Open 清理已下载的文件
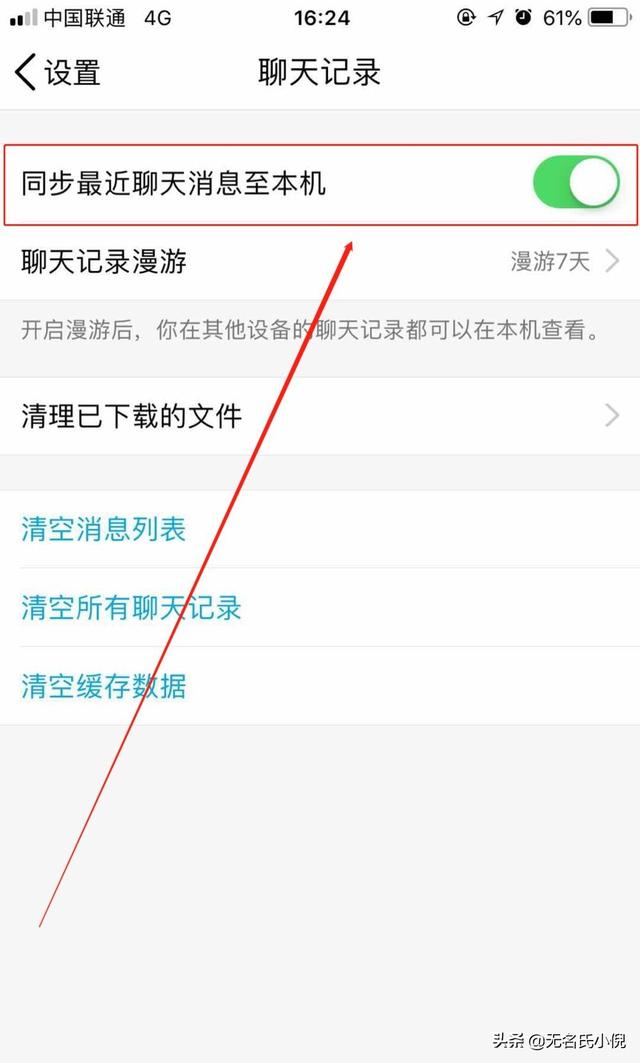Viewport: 640px width, 1063px height. click(x=320, y=415)
